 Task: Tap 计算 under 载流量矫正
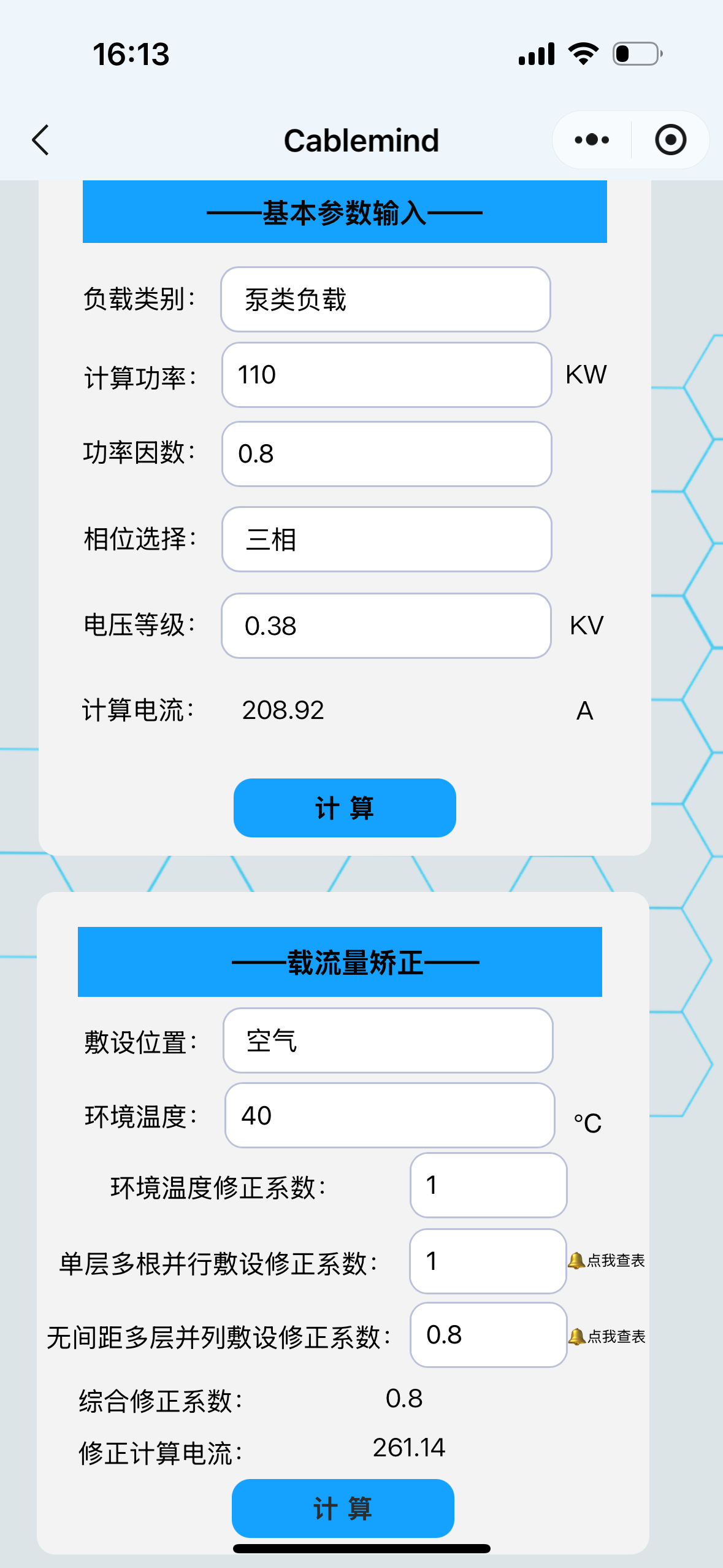[343, 1508]
